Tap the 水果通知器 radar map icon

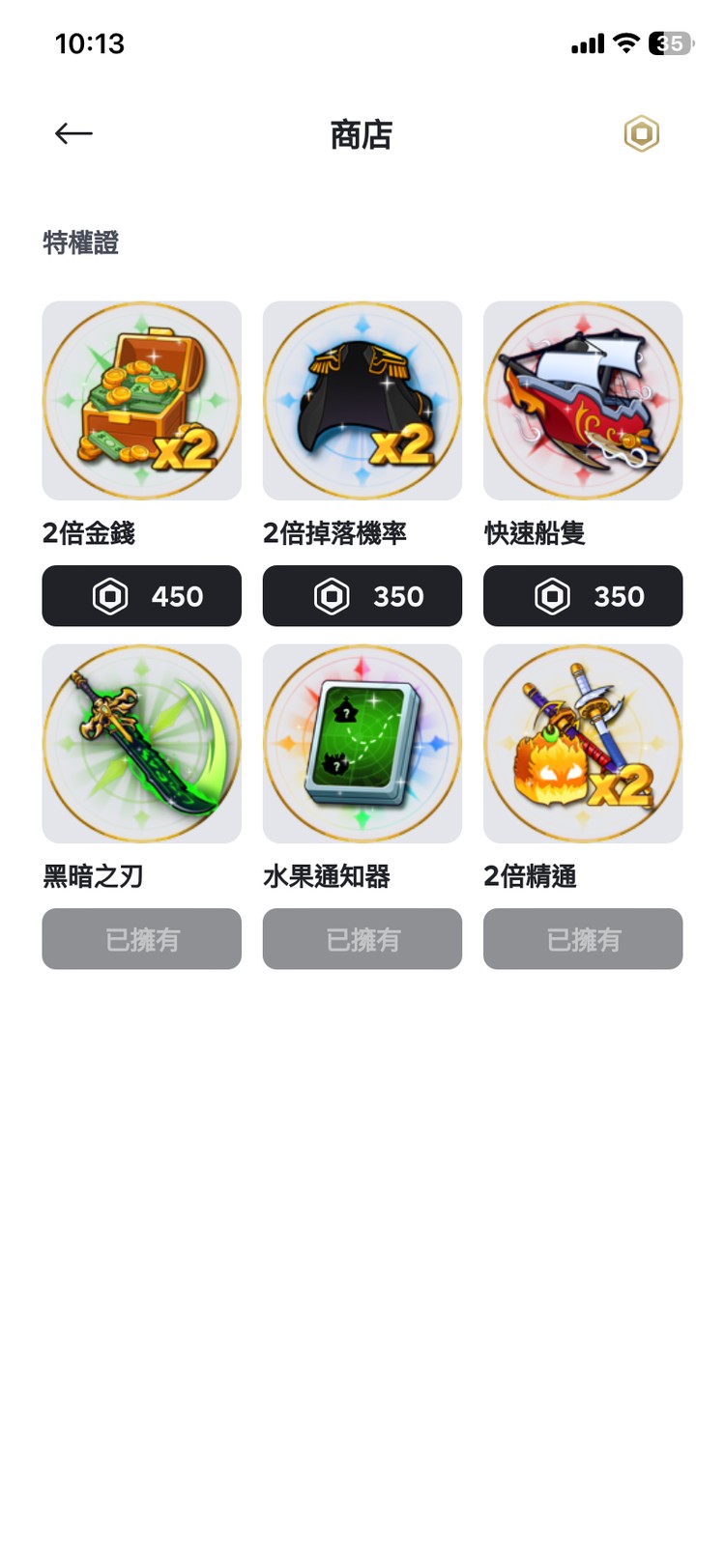click(362, 744)
